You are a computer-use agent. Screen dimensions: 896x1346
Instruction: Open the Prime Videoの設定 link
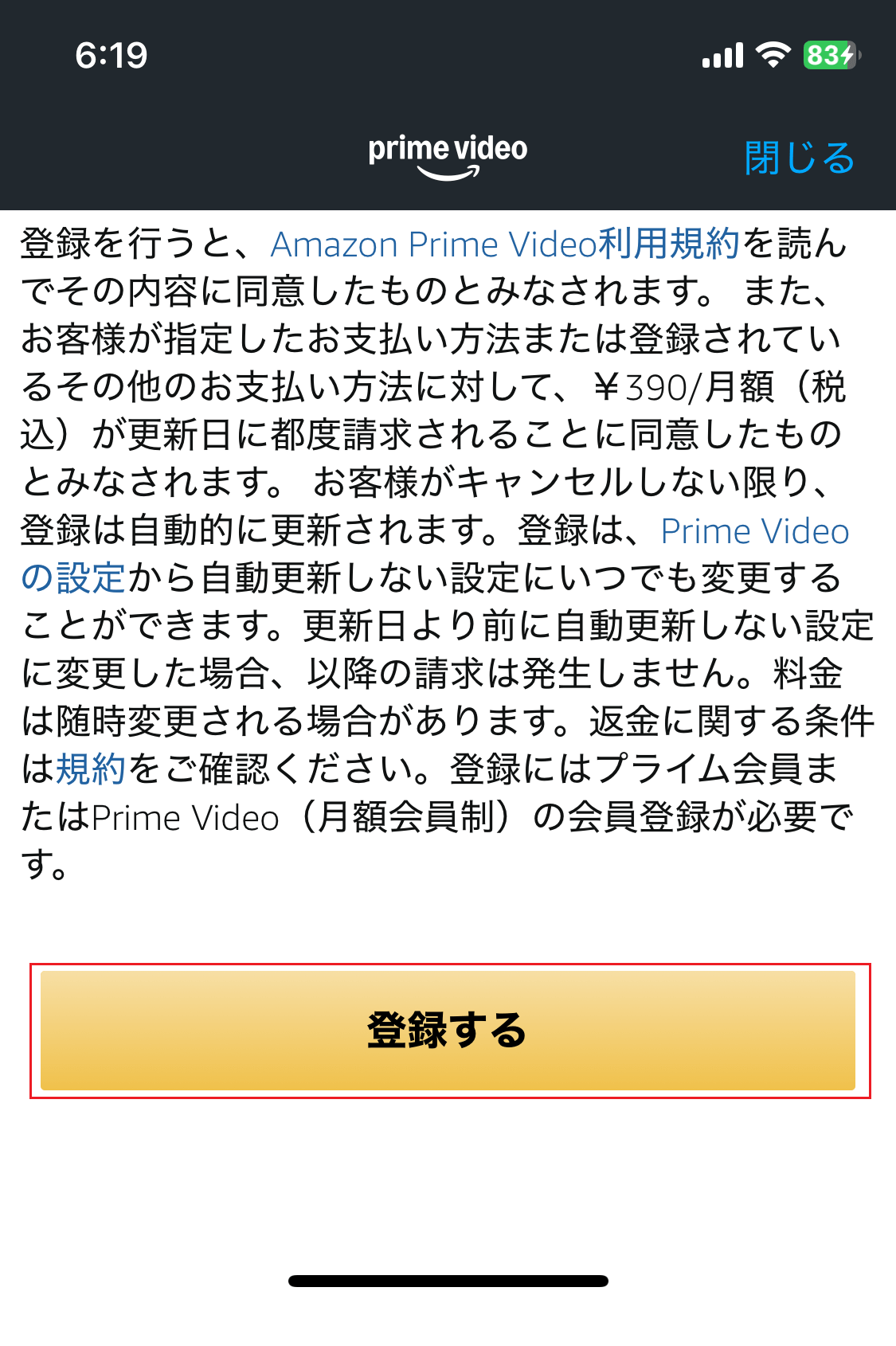[x=754, y=531]
